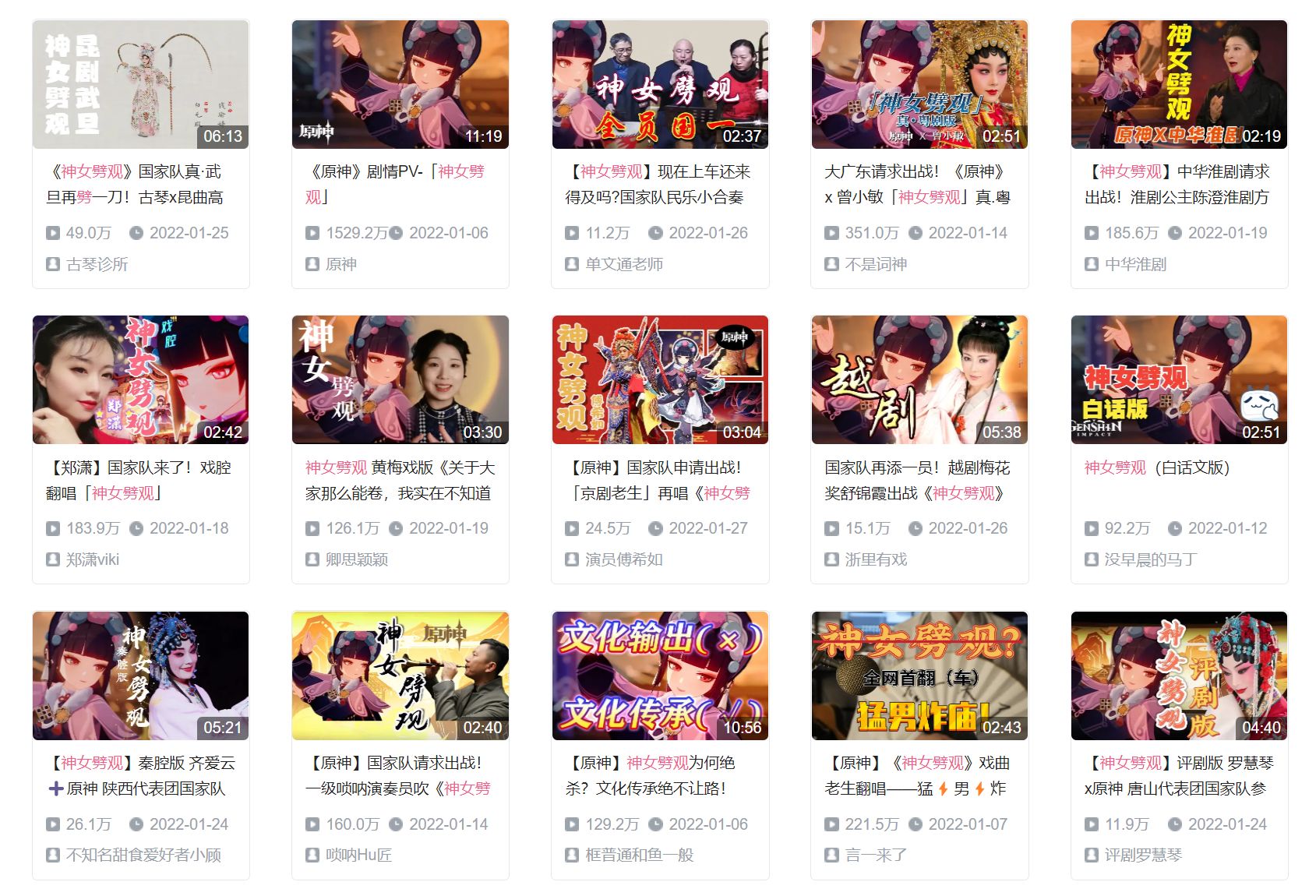The width and height of the screenshot is (1316, 896).
Task: Watch the 京剧老生 再唱 video
Action: (660, 380)
